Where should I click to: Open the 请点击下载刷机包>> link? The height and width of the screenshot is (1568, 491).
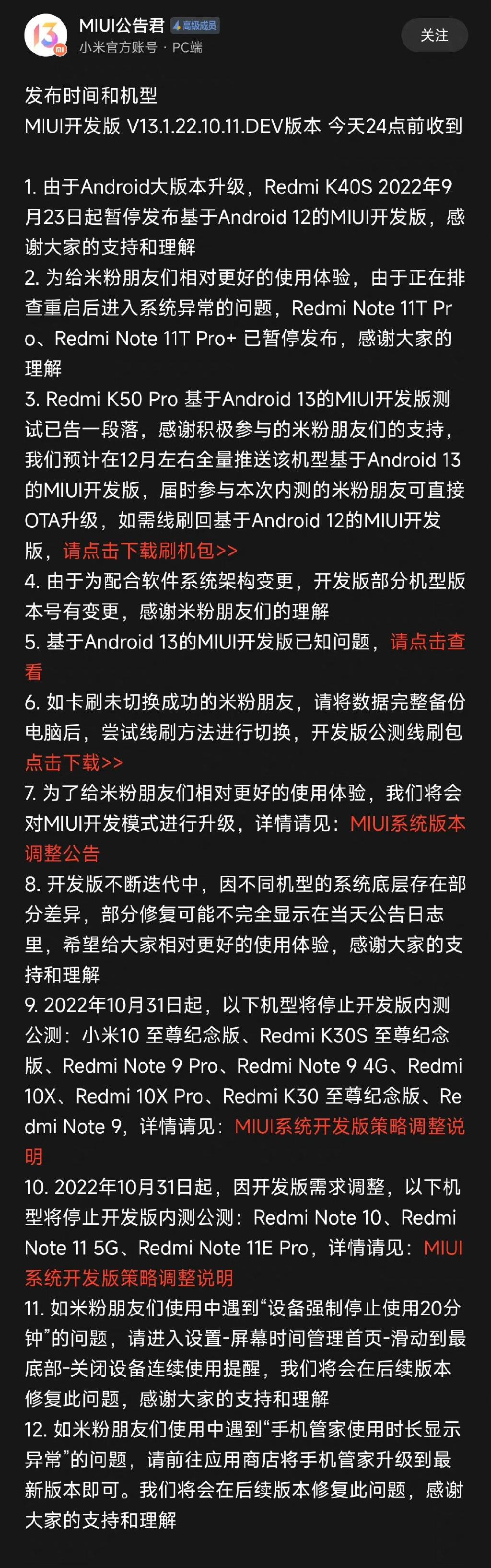click(x=150, y=550)
